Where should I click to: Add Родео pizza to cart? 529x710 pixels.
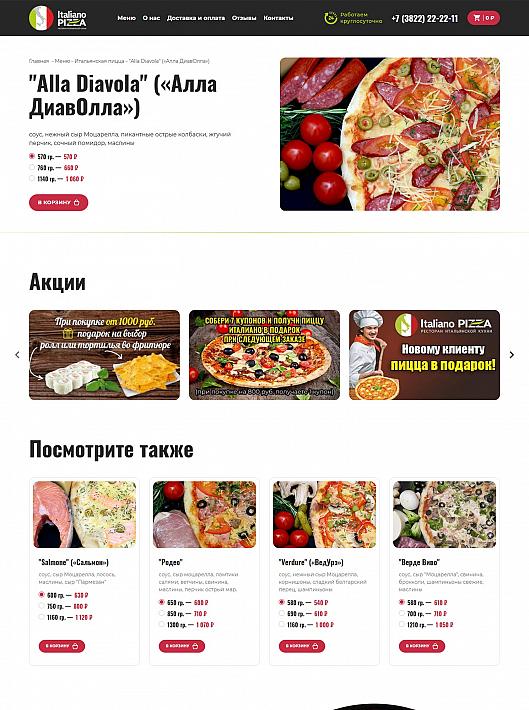182,646
